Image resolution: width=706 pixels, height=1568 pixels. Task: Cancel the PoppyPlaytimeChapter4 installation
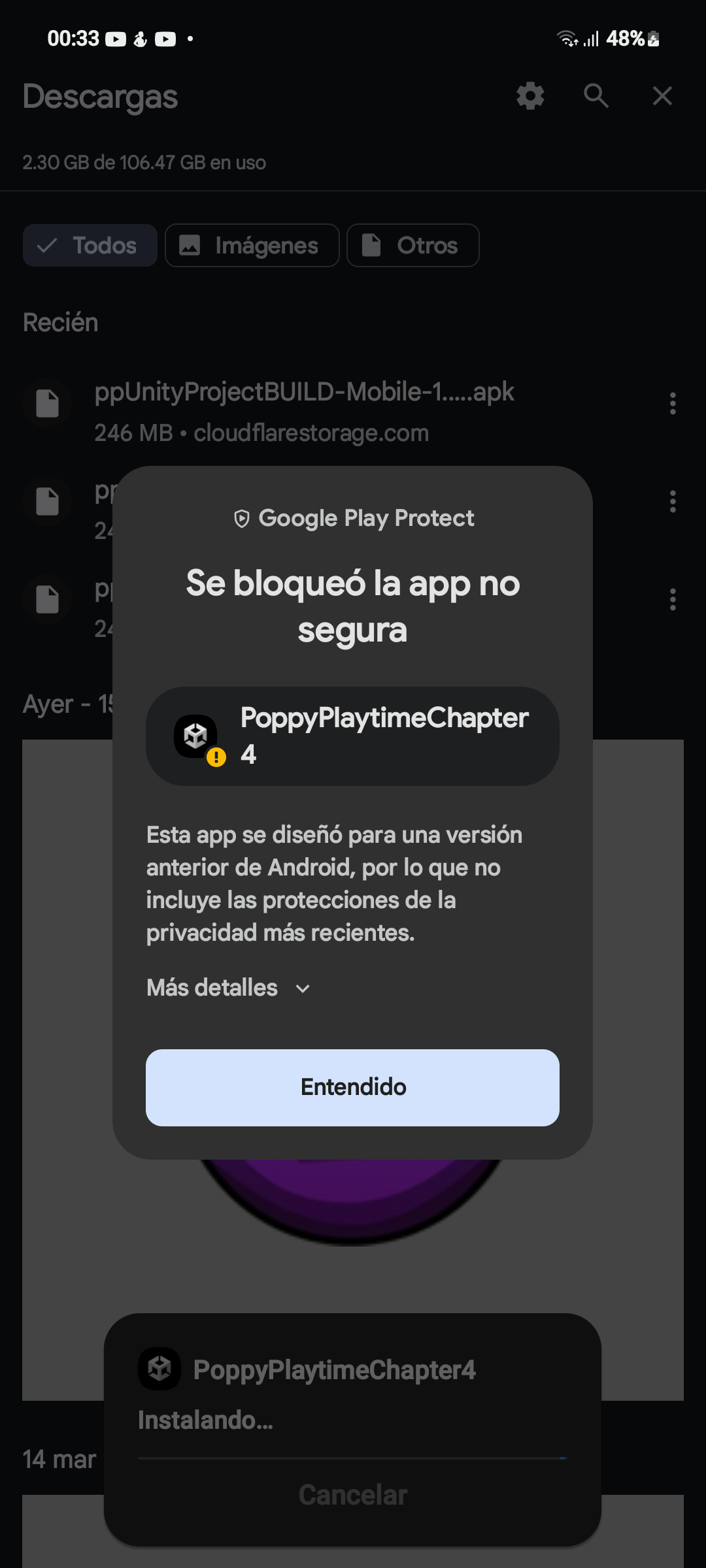pyautogui.click(x=352, y=1495)
